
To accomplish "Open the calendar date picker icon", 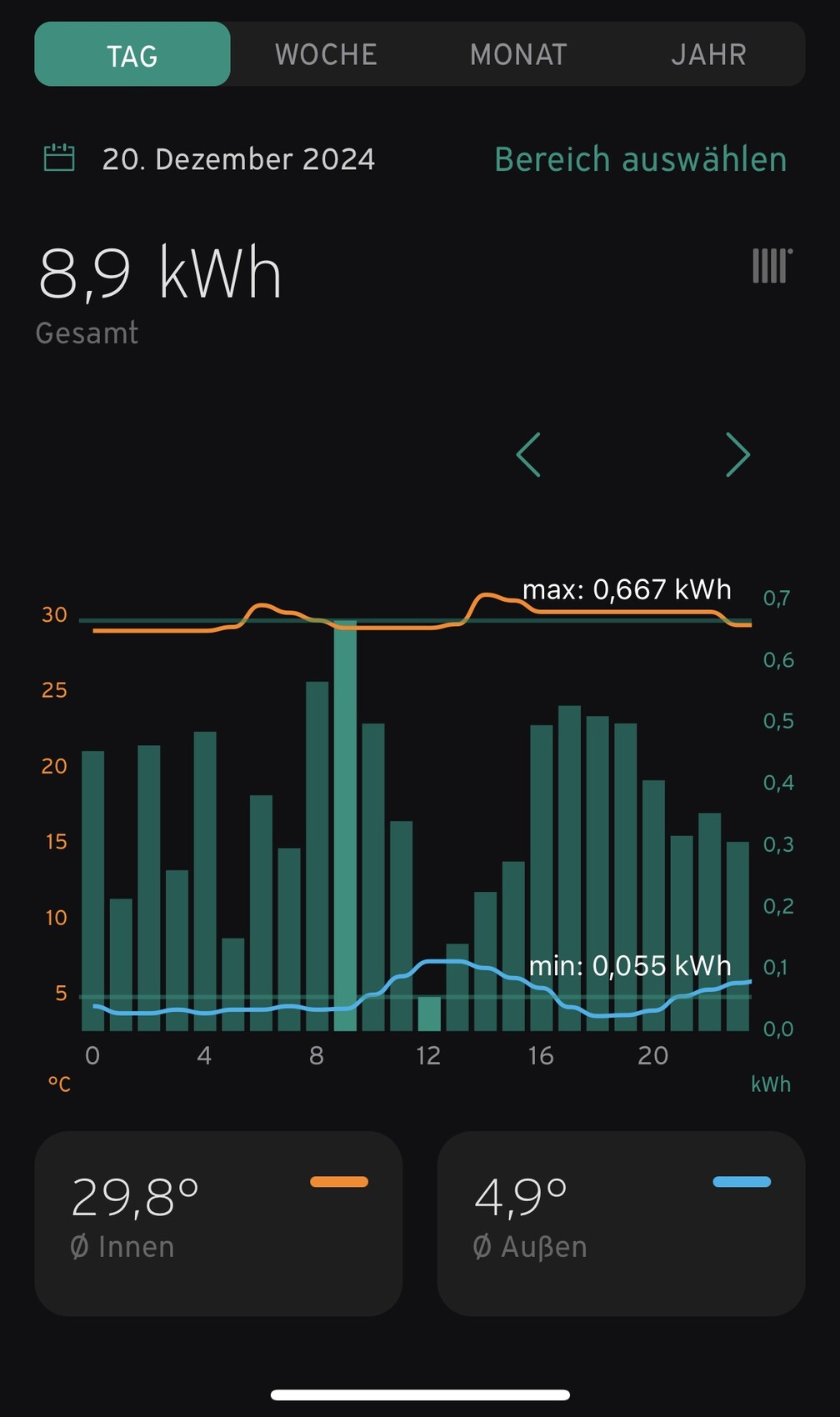I will pyautogui.click(x=59, y=158).
